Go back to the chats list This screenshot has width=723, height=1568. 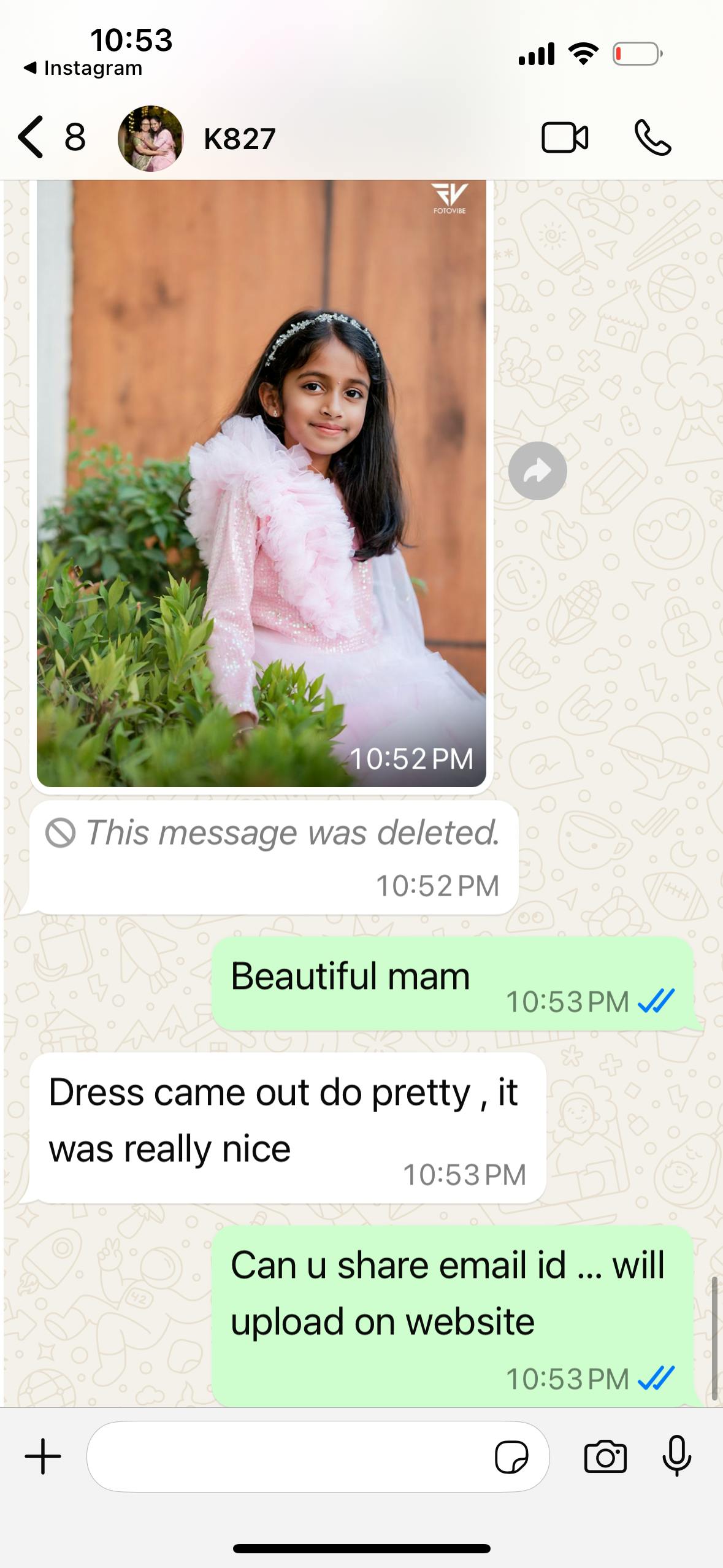pos(32,137)
